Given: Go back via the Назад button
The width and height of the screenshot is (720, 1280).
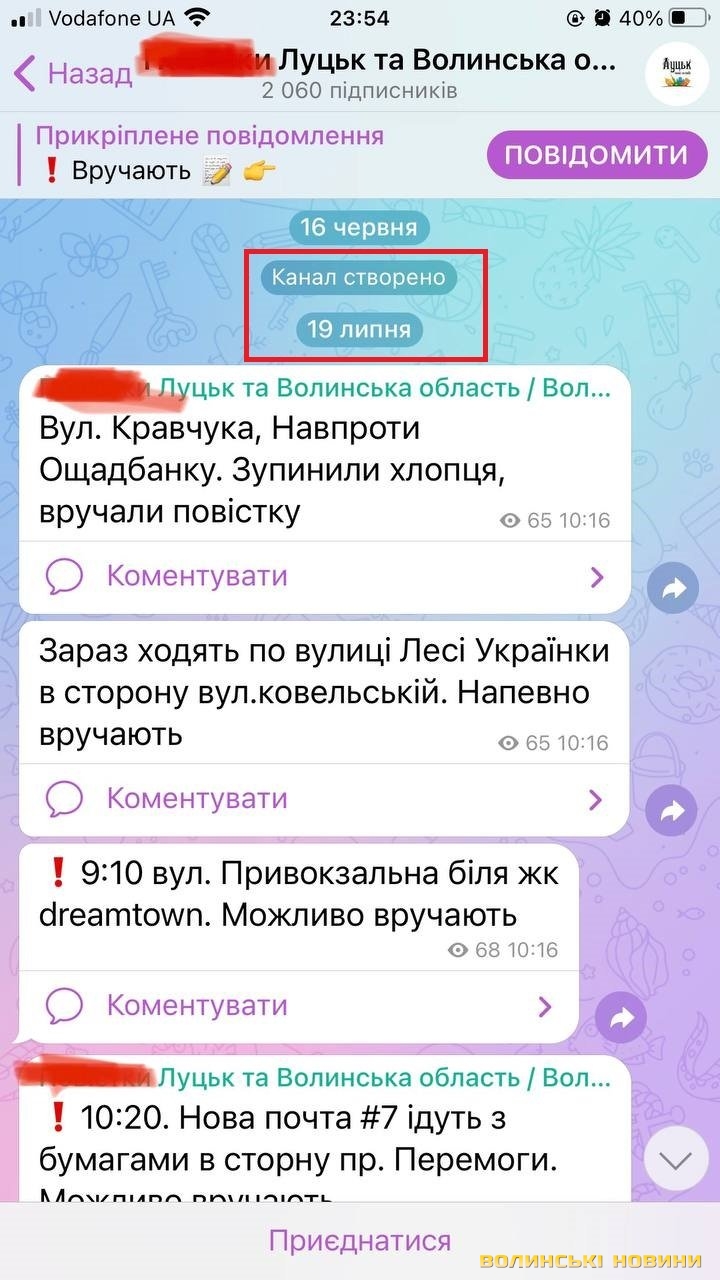Looking at the screenshot, I should pos(72,74).
